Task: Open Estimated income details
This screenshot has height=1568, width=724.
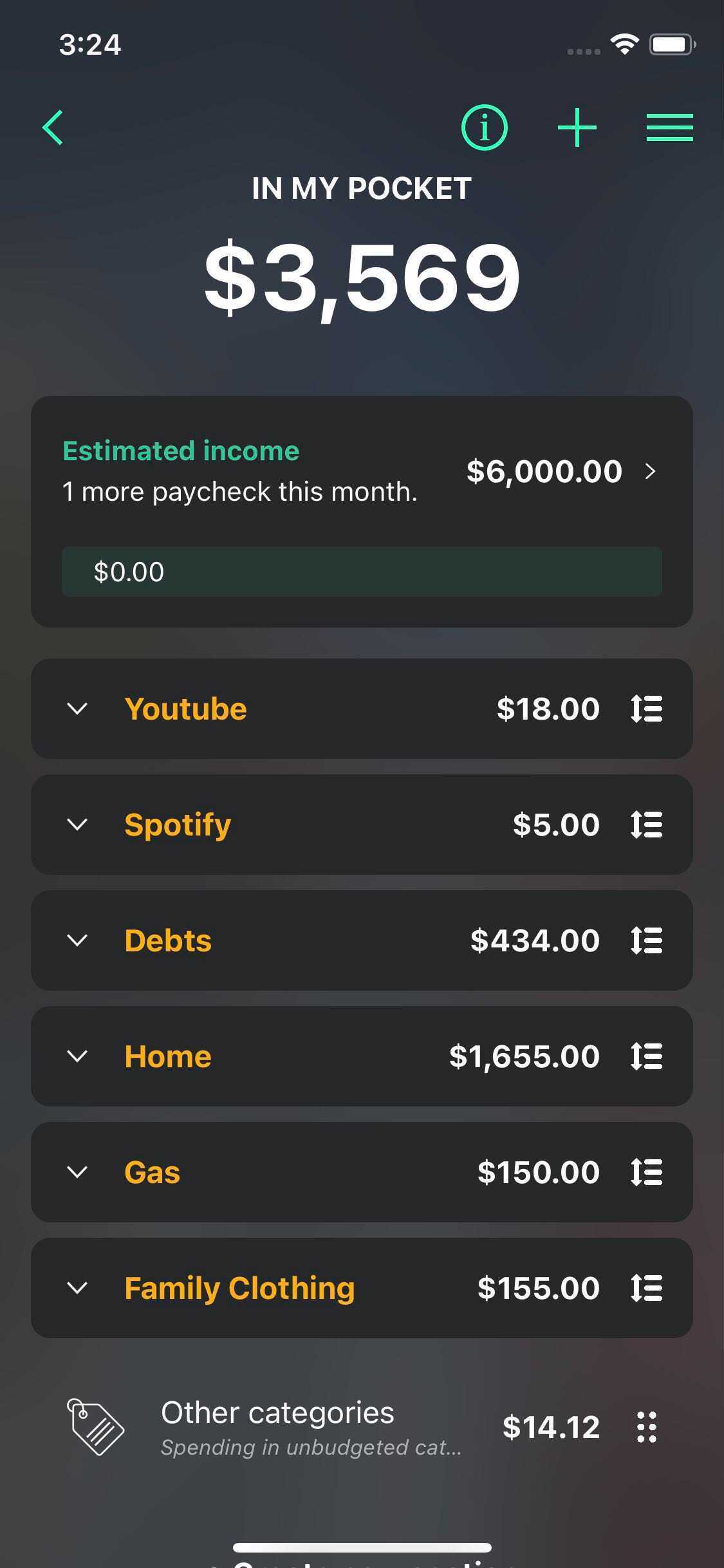Action: pos(362,471)
